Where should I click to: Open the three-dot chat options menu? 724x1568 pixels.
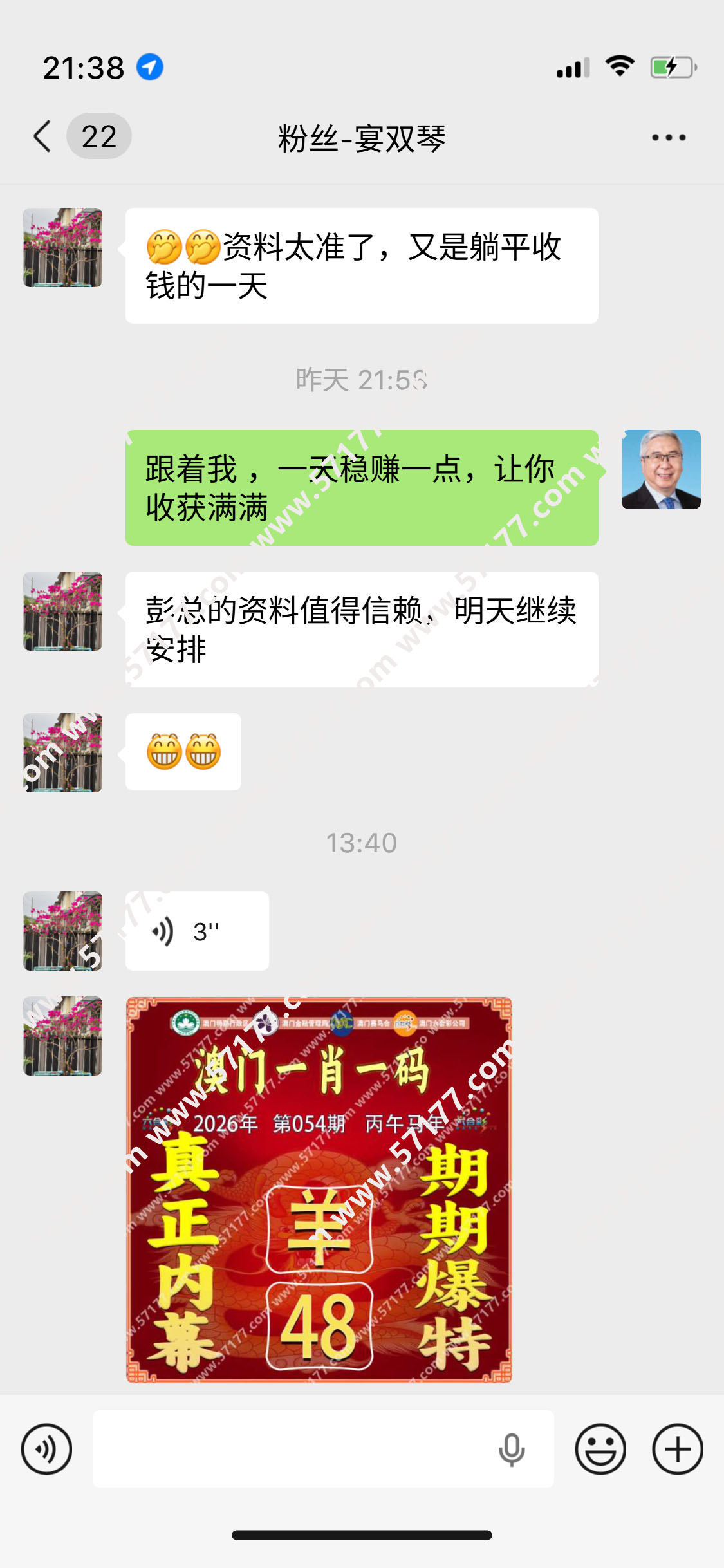668,137
